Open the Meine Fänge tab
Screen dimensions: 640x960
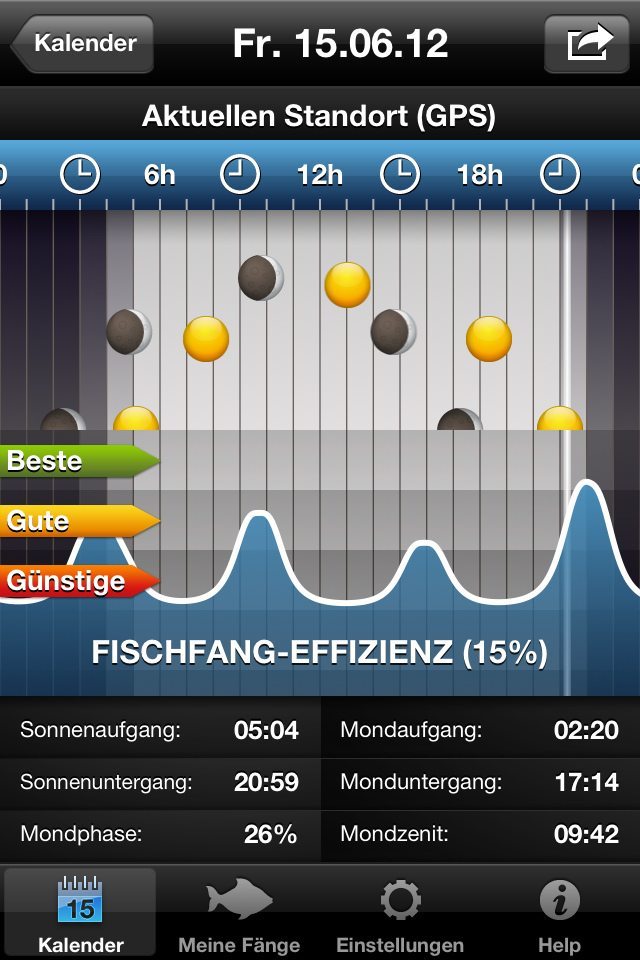pos(239,913)
